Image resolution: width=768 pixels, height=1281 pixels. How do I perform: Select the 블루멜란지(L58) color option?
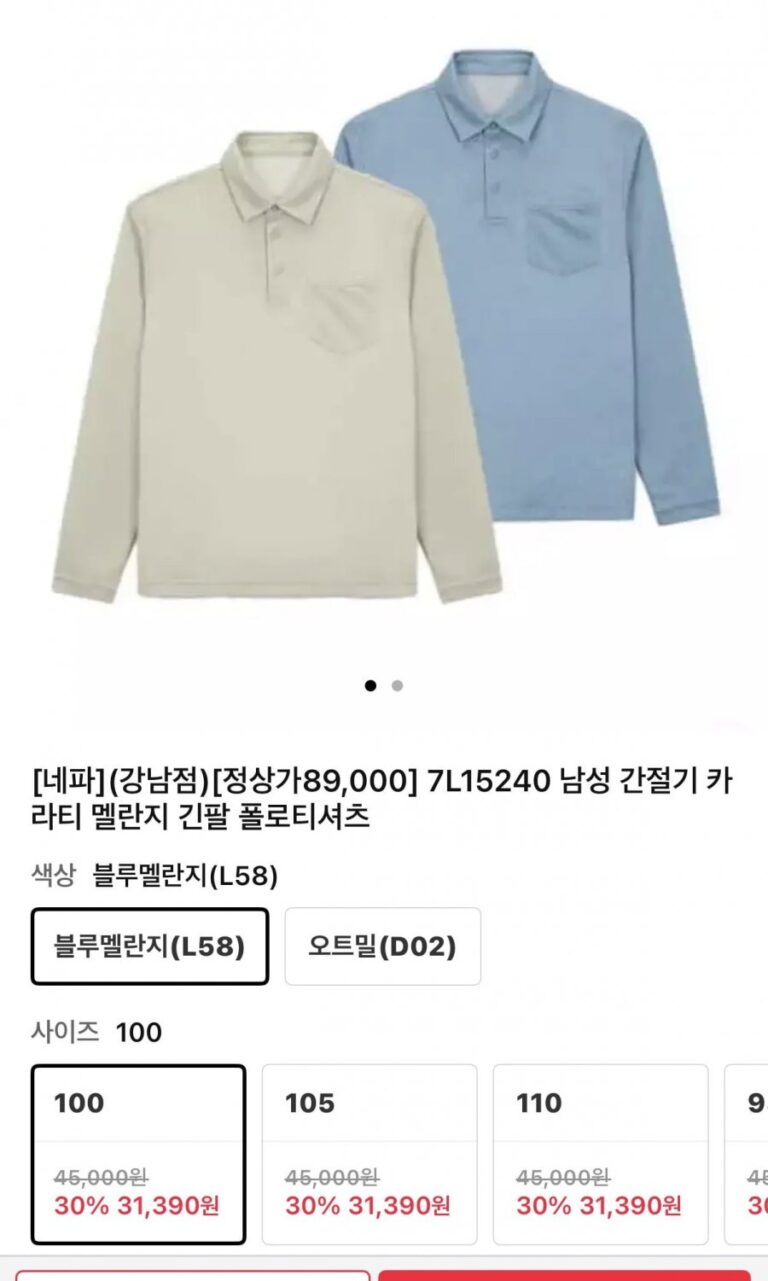tap(150, 946)
